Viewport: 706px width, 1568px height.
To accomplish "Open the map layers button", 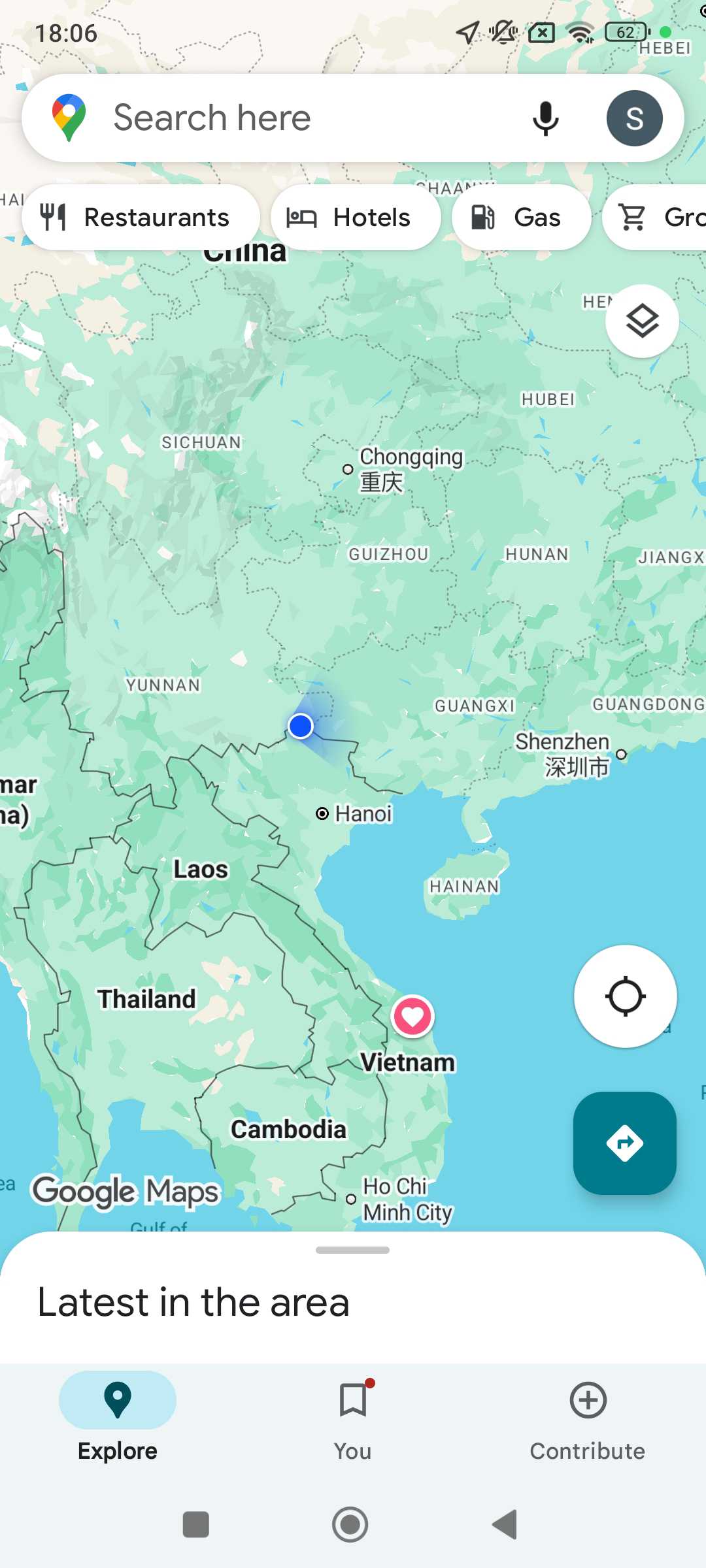I will (642, 321).
